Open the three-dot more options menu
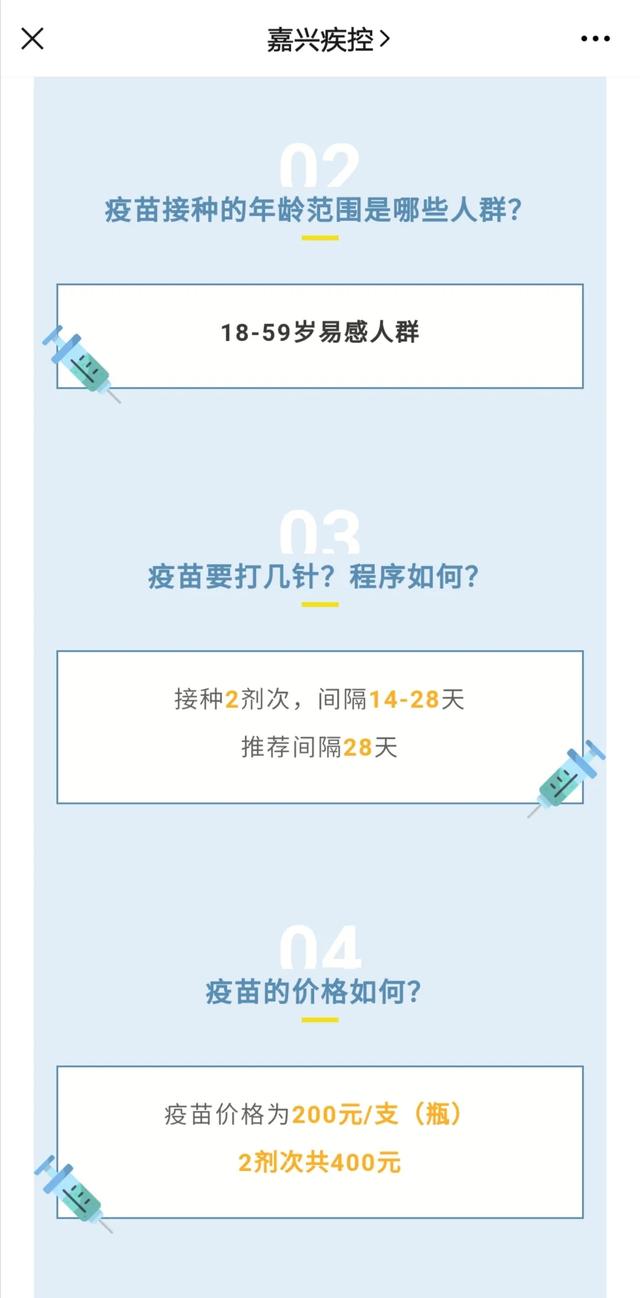The width and height of the screenshot is (640, 1298). 595,39
